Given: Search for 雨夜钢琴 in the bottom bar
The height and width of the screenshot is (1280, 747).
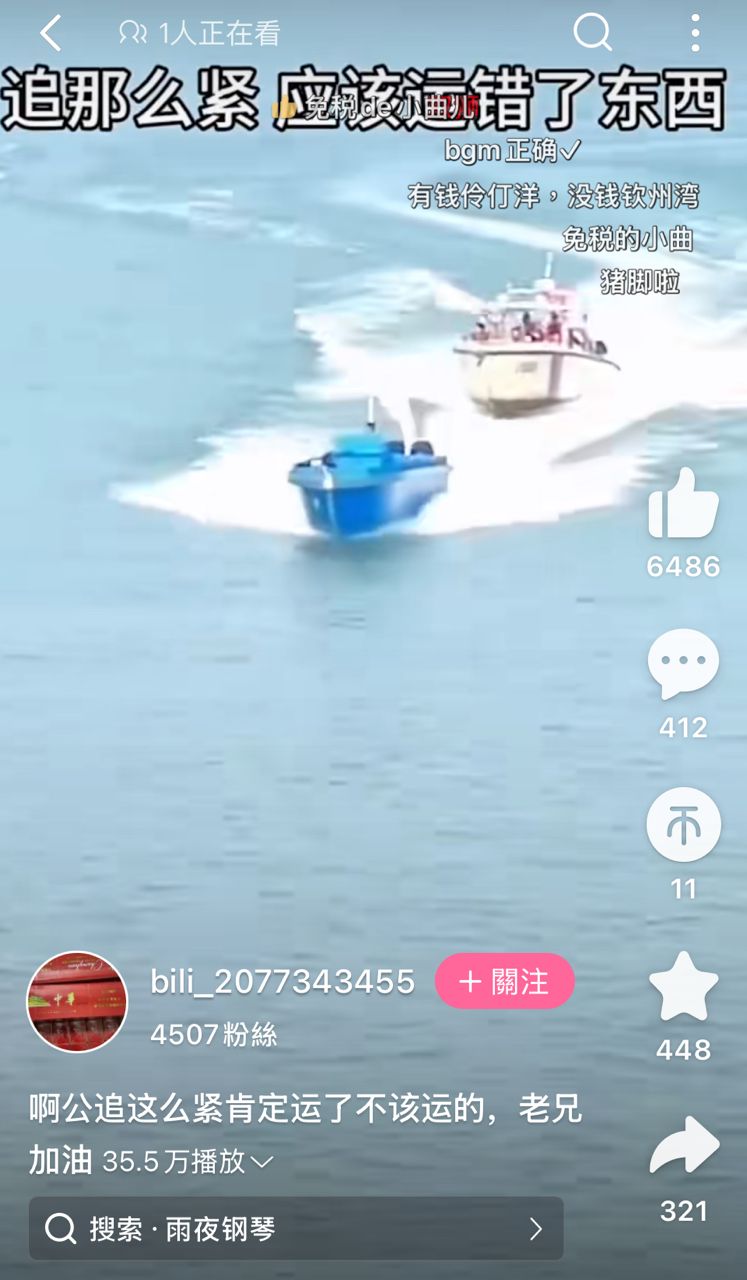Looking at the screenshot, I should [x=296, y=1228].
